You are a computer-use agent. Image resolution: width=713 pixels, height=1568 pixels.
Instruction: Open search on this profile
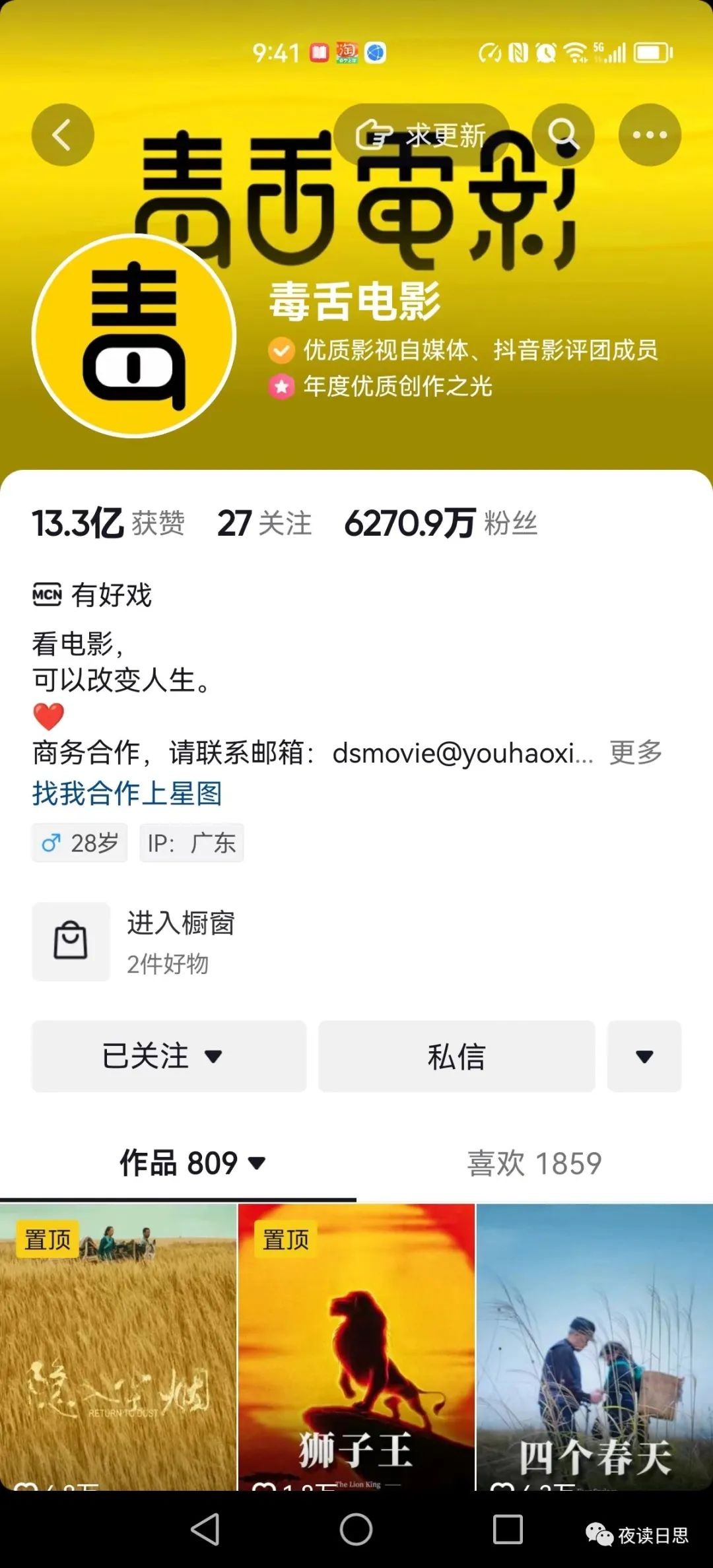click(x=563, y=135)
